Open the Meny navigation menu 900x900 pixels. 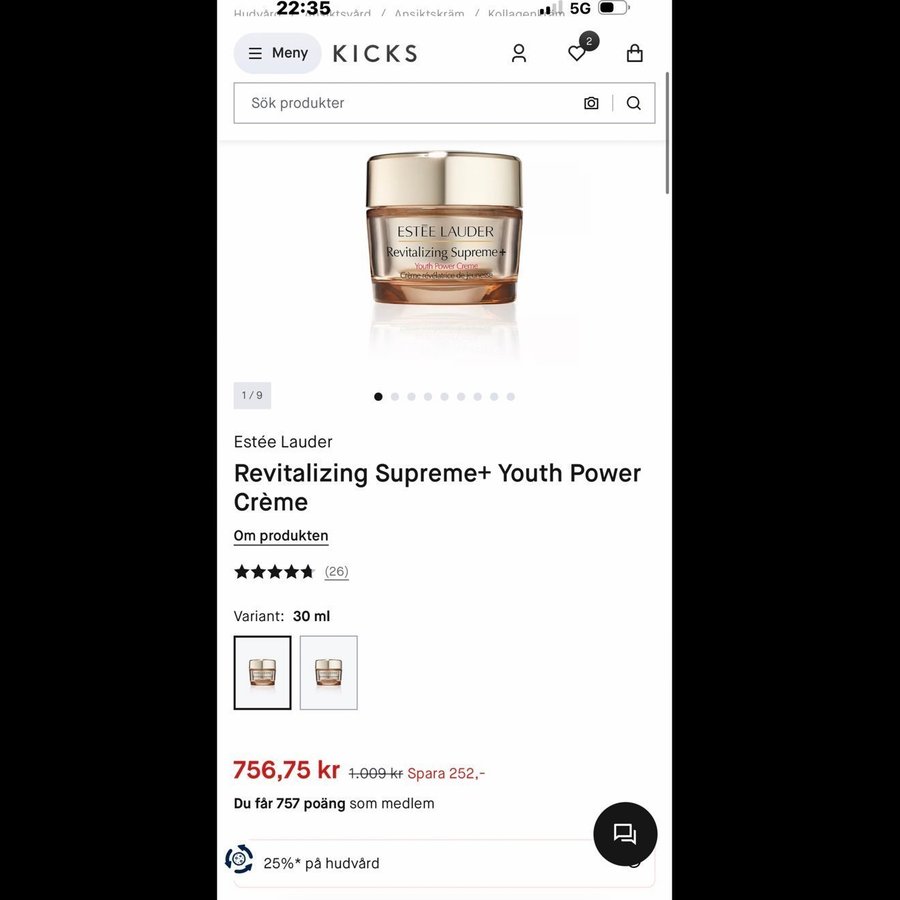click(x=277, y=53)
